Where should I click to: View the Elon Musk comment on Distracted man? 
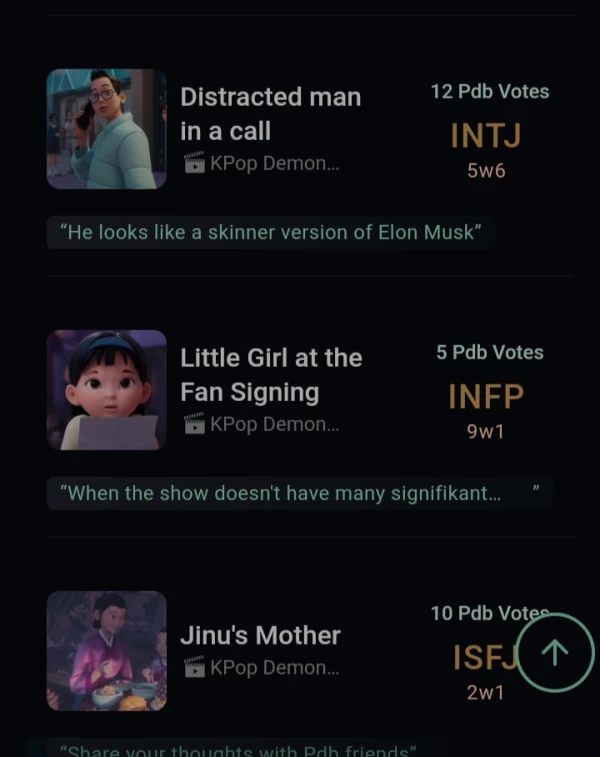[x=270, y=233]
